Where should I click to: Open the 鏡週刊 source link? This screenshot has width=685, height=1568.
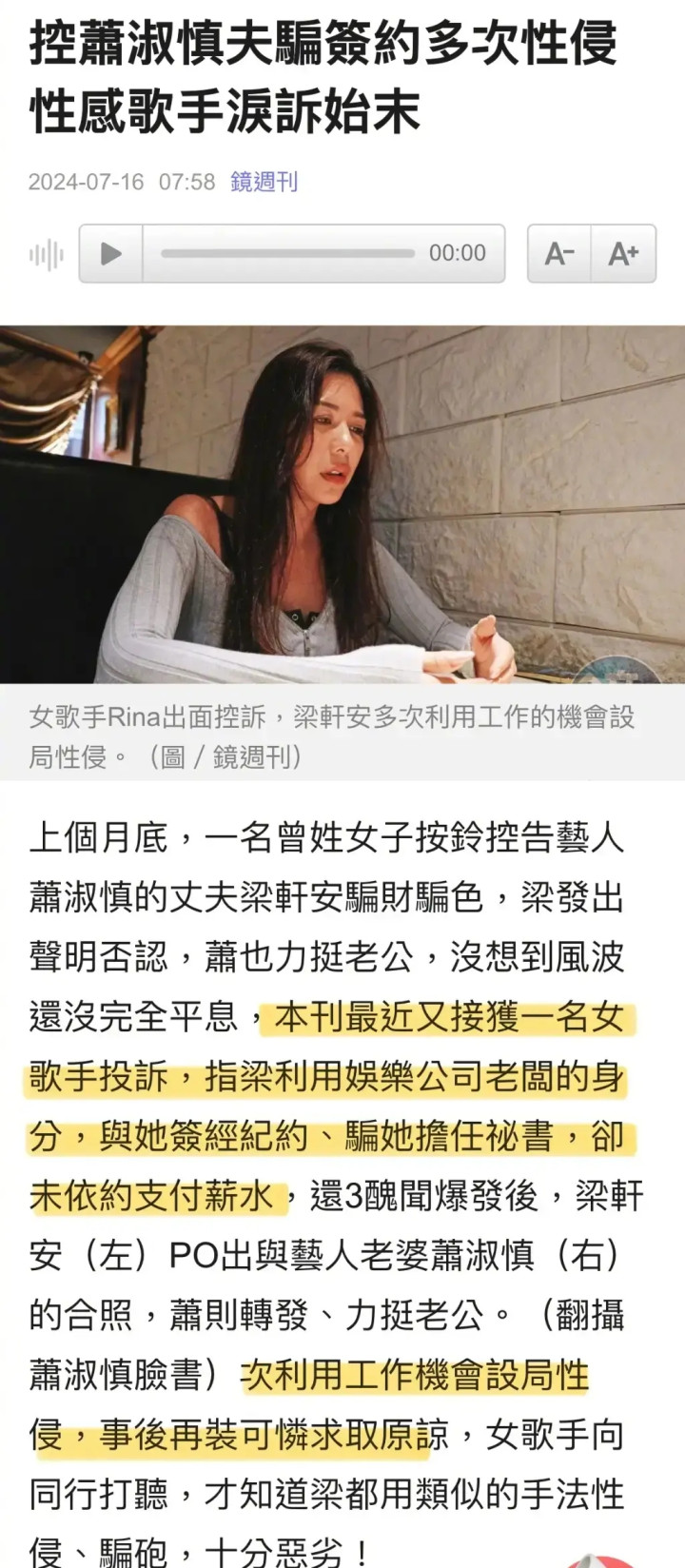point(264,182)
